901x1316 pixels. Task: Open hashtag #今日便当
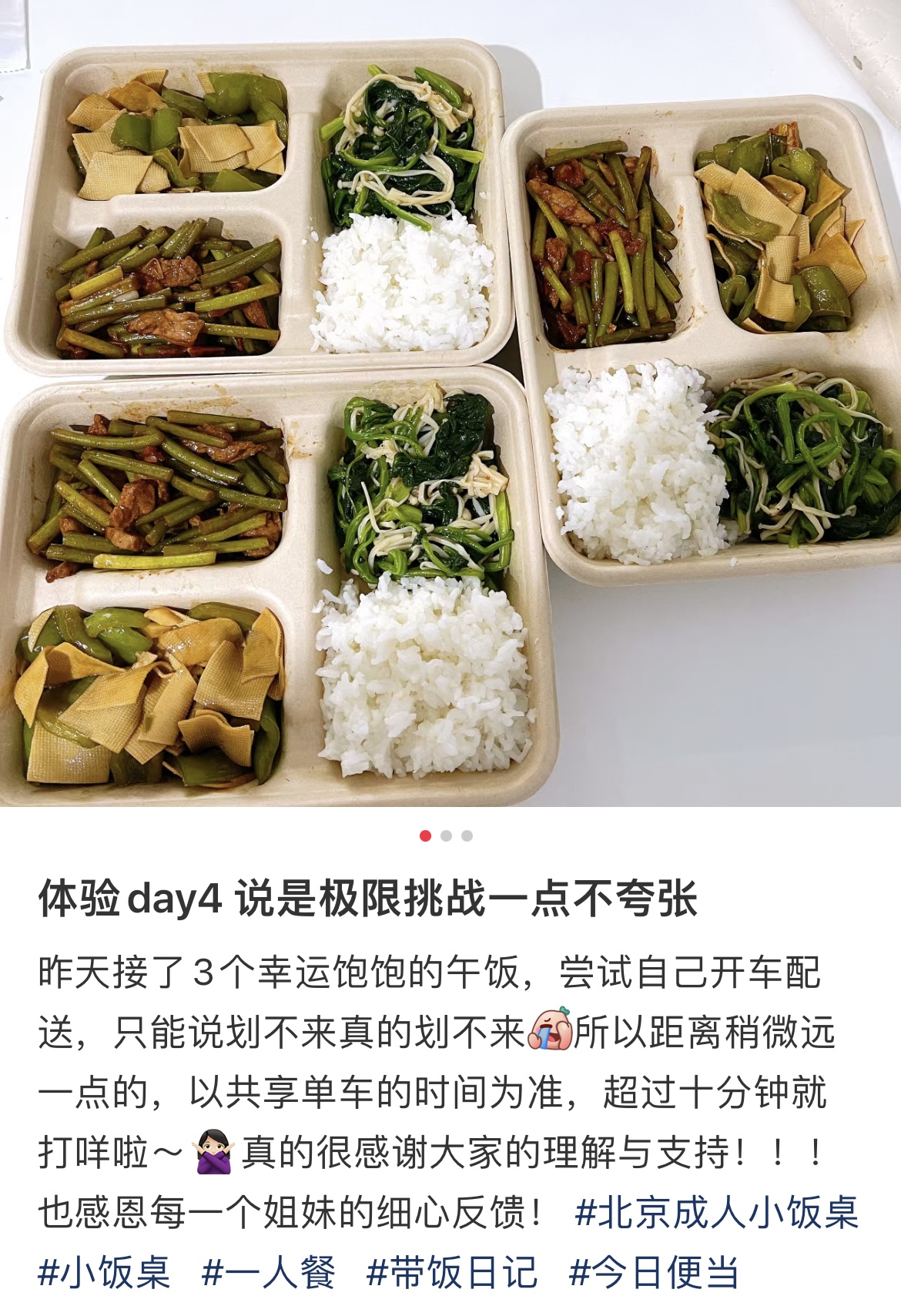coord(653,1272)
